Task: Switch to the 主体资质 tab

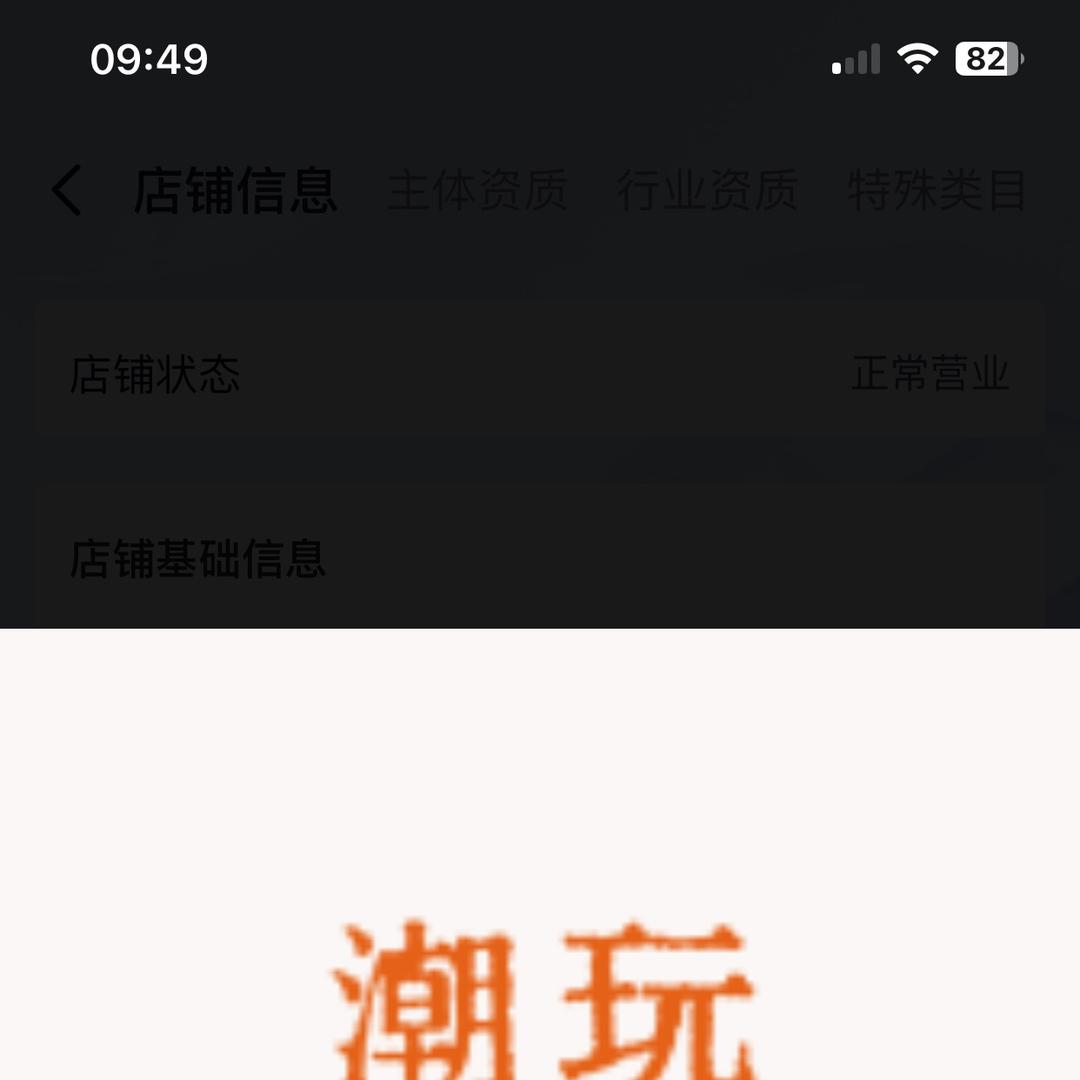Action: 477,190
